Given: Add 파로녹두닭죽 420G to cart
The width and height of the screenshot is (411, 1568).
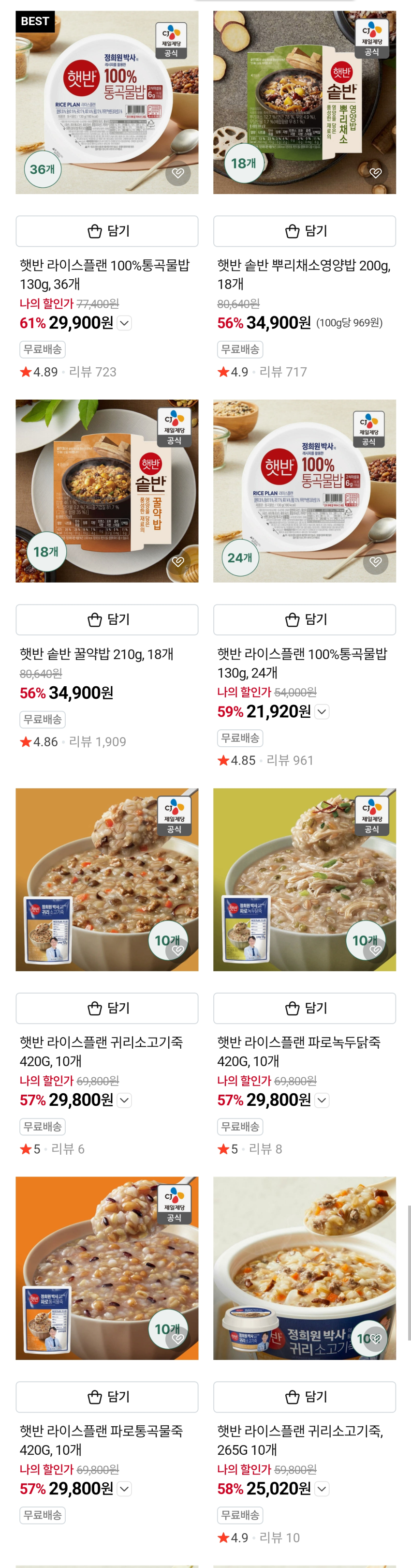Looking at the screenshot, I should [x=305, y=1008].
